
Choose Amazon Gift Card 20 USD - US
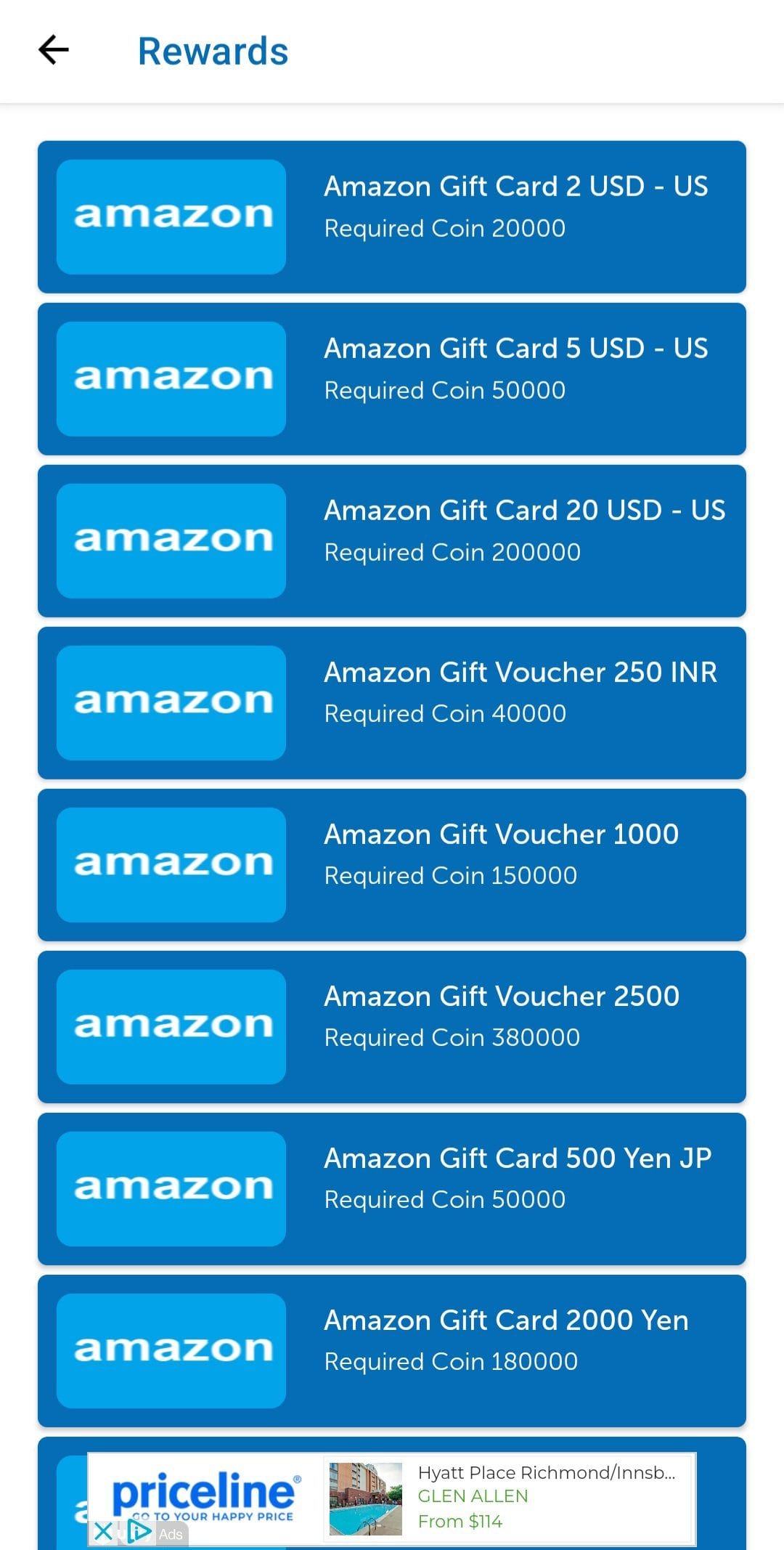click(392, 541)
